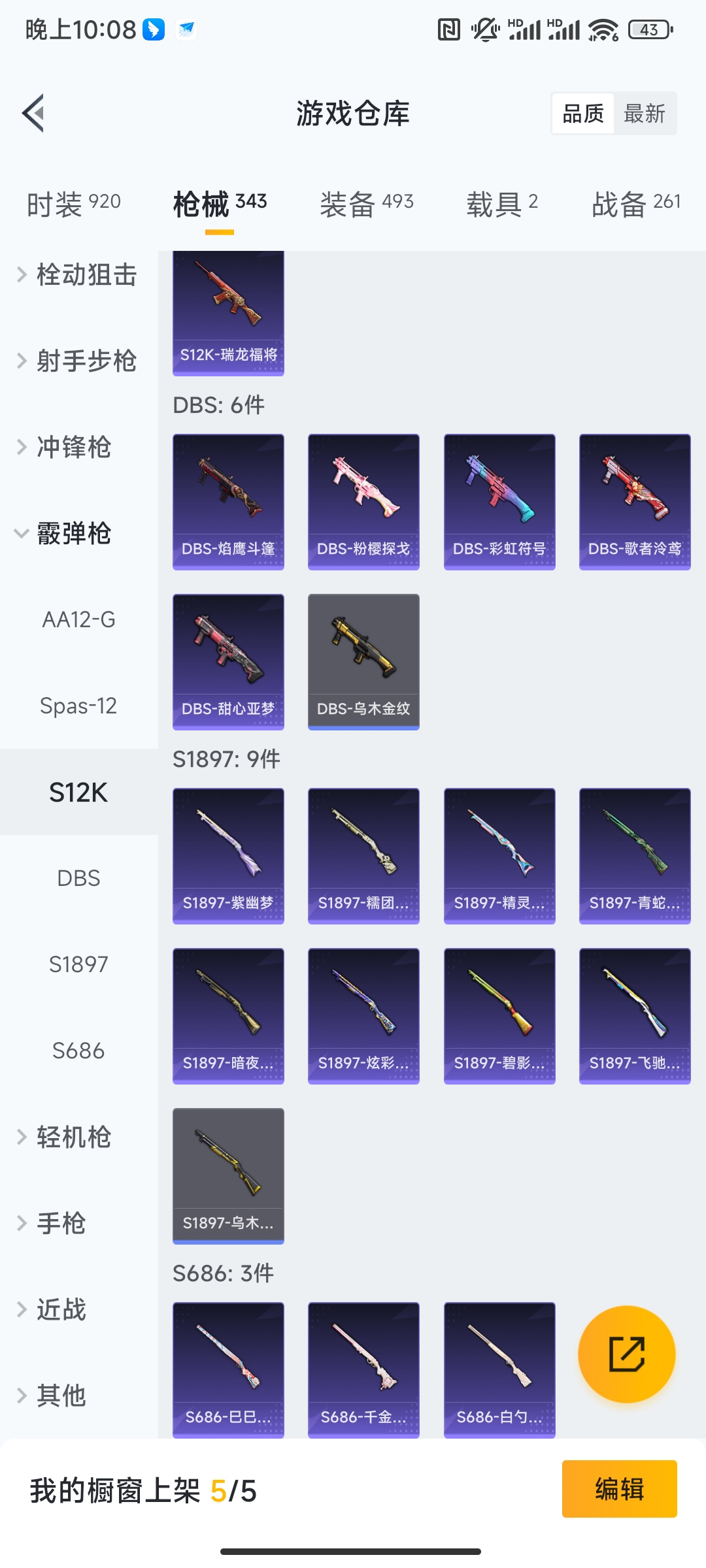Open the S1897-紫幽梦 skin

coord(228,856)
